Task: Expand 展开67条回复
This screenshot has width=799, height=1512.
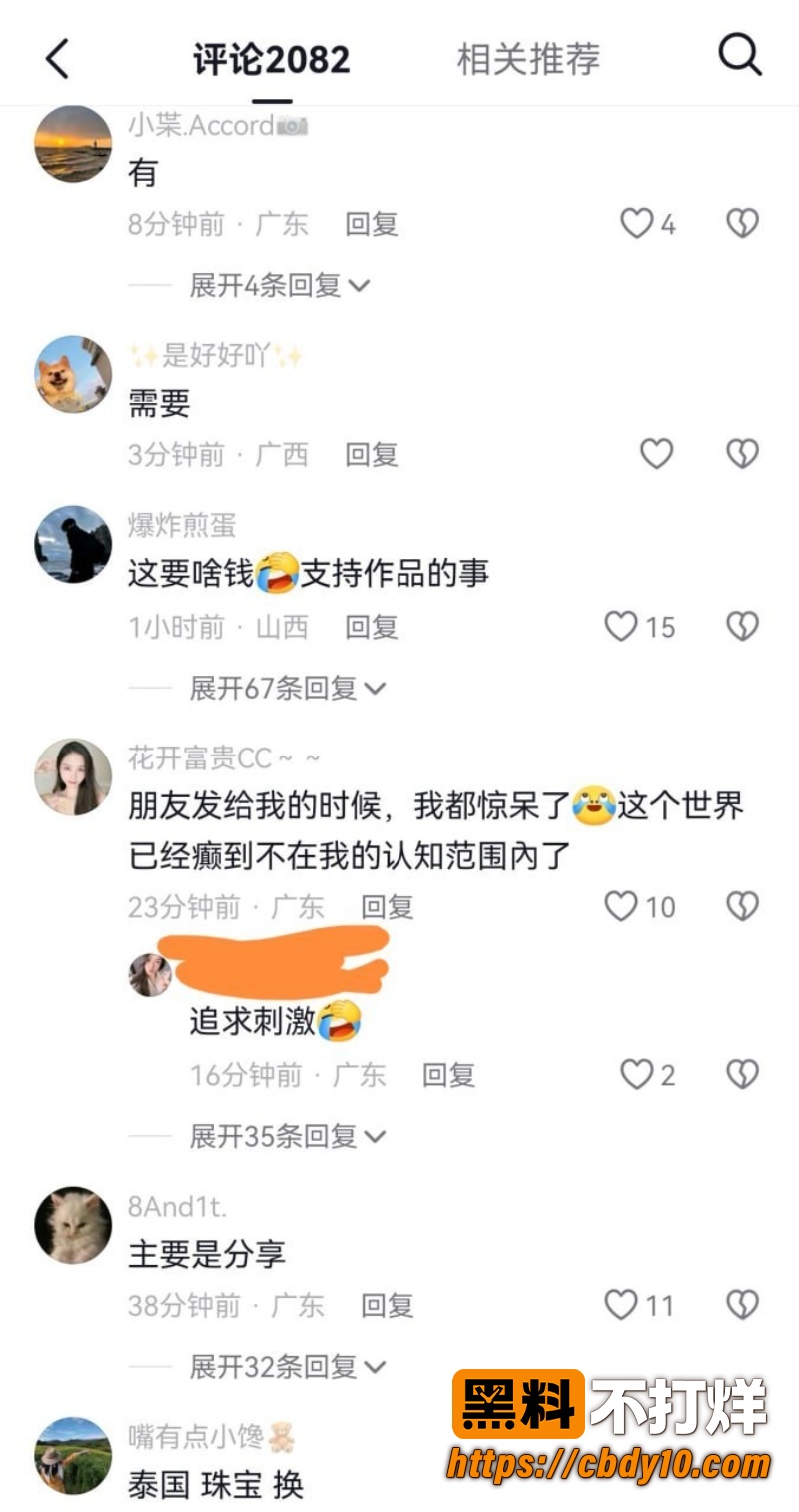Action: (288, 688)
